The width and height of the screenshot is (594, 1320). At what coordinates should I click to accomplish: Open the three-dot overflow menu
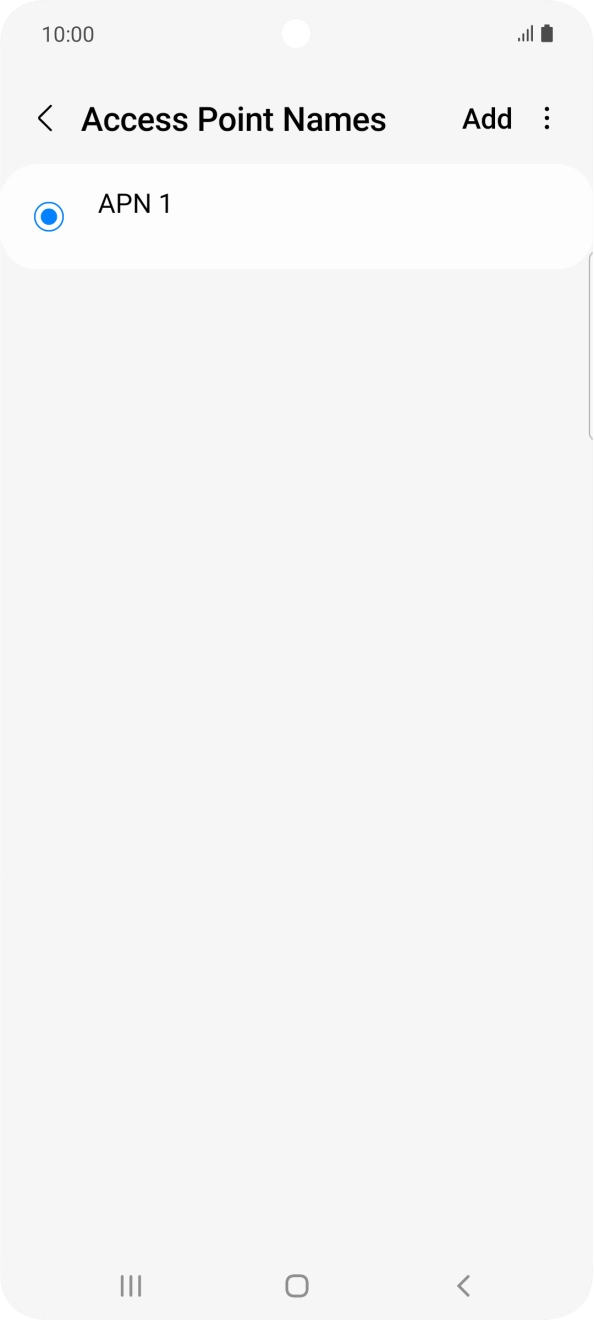[x=546, y=119]
